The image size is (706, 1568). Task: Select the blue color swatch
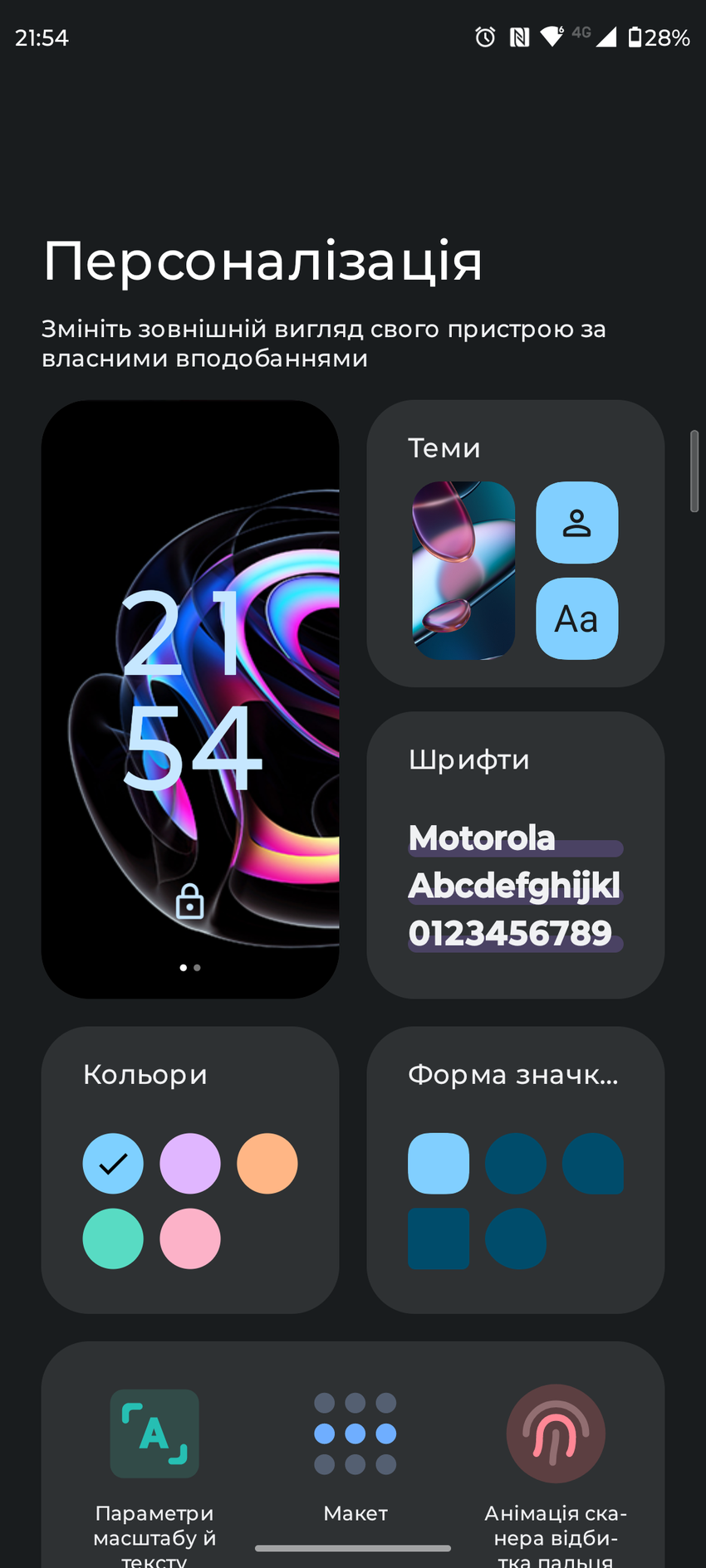click(113, 1163)
